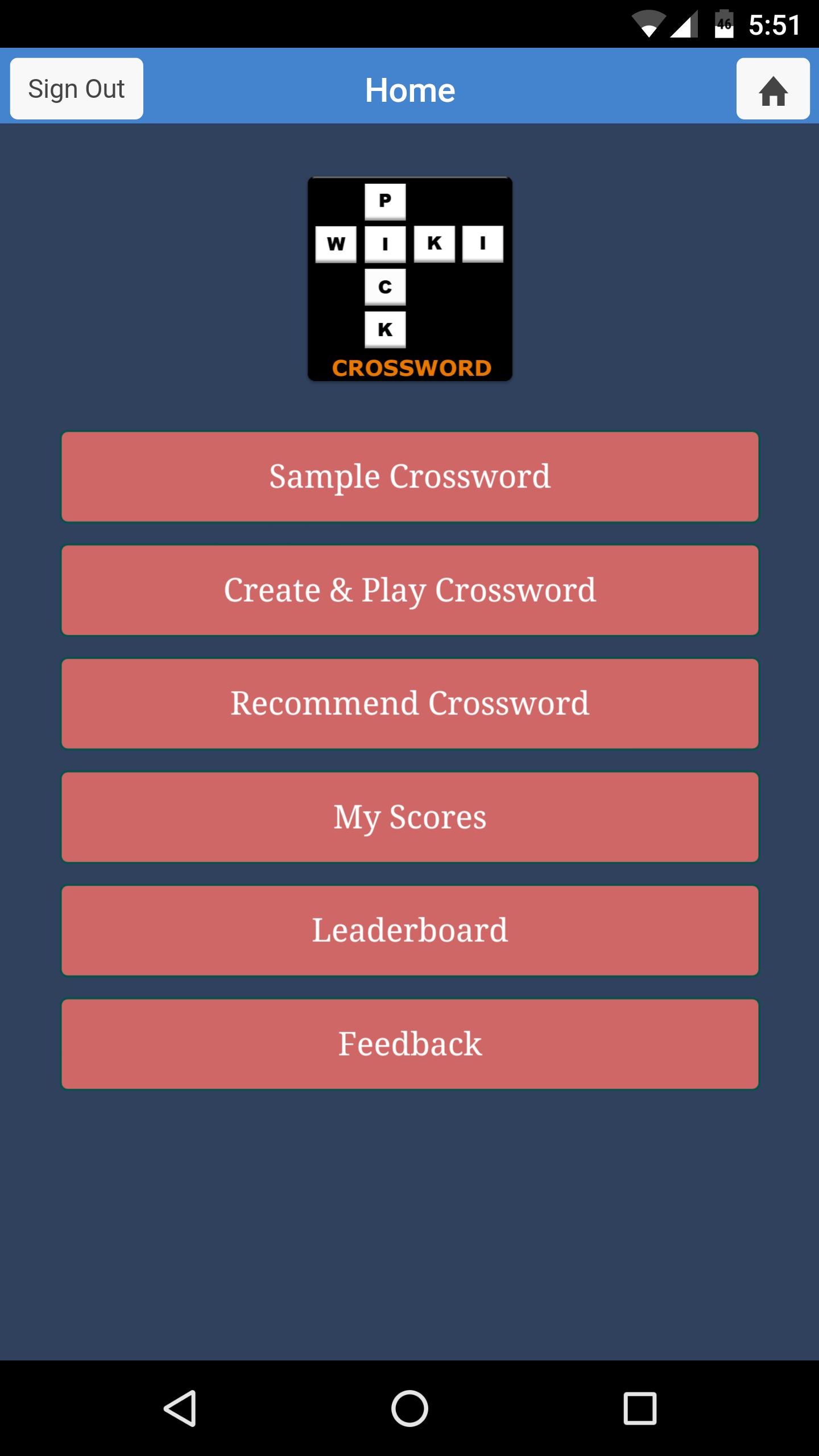Viewport: 819px width, 1456px height.
Task: Go back using system back button
Action: tap(180, 1408)
